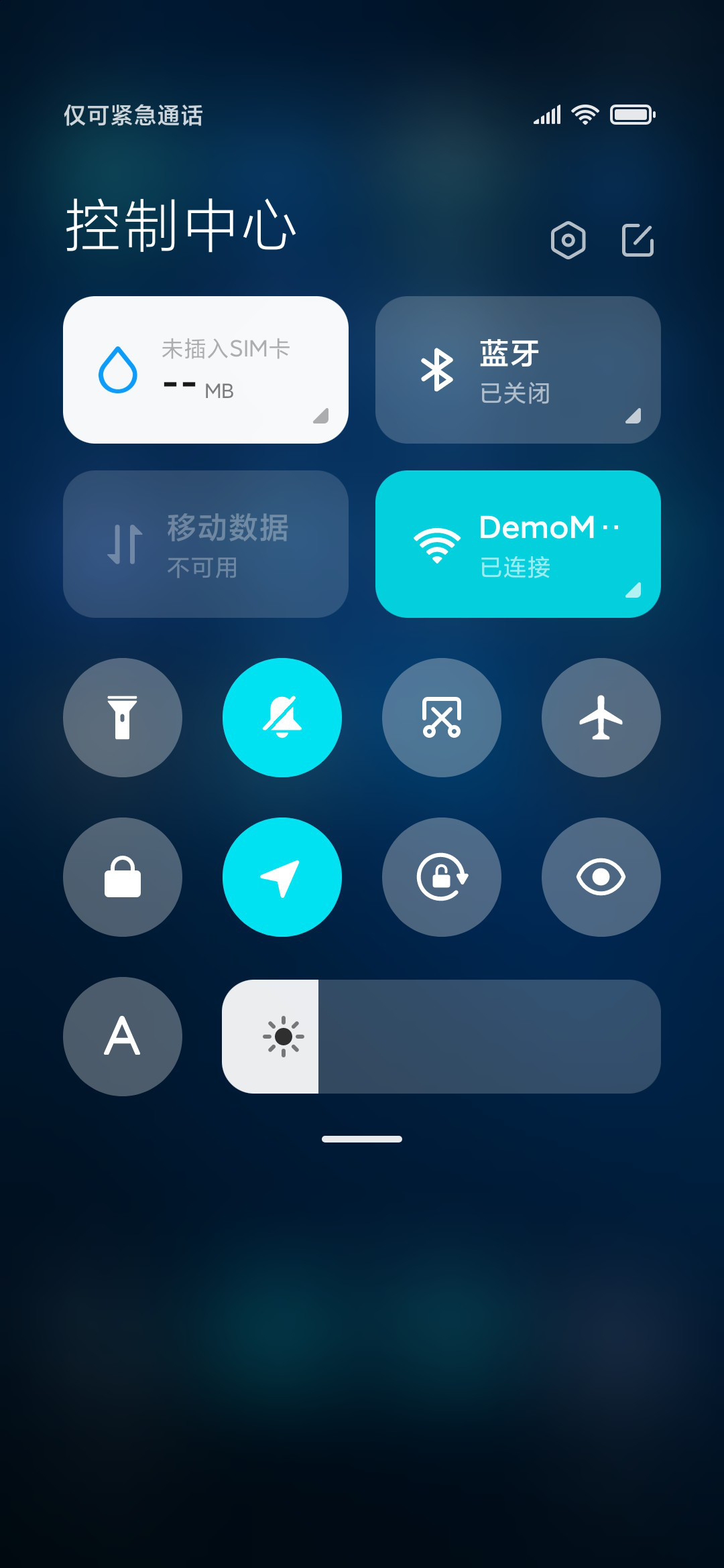Enable reading mode eye toggle
The image size is (724, 1568).
coord(601,877)
